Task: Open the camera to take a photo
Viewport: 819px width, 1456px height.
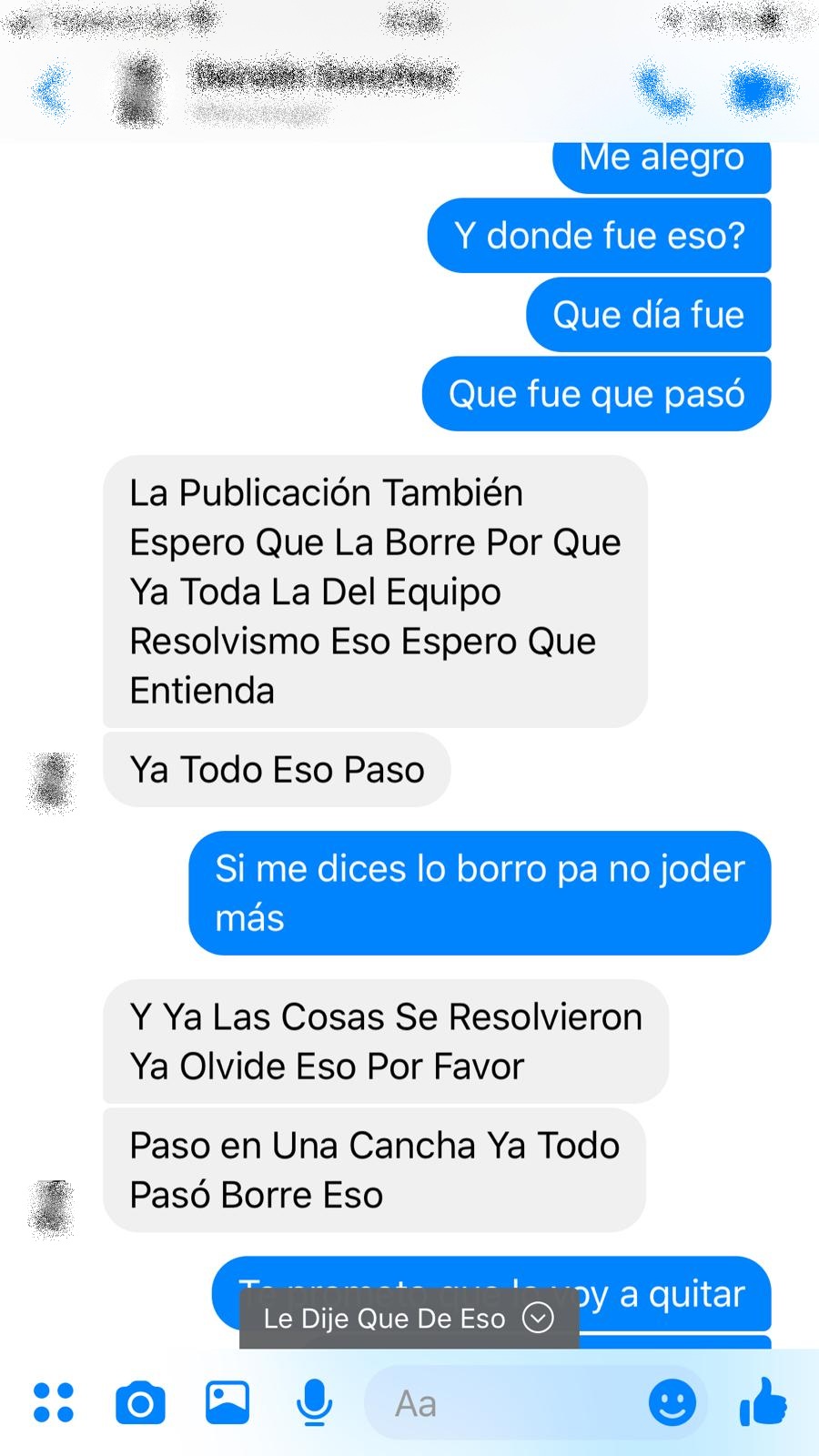Action: [x=140, y=1402]
